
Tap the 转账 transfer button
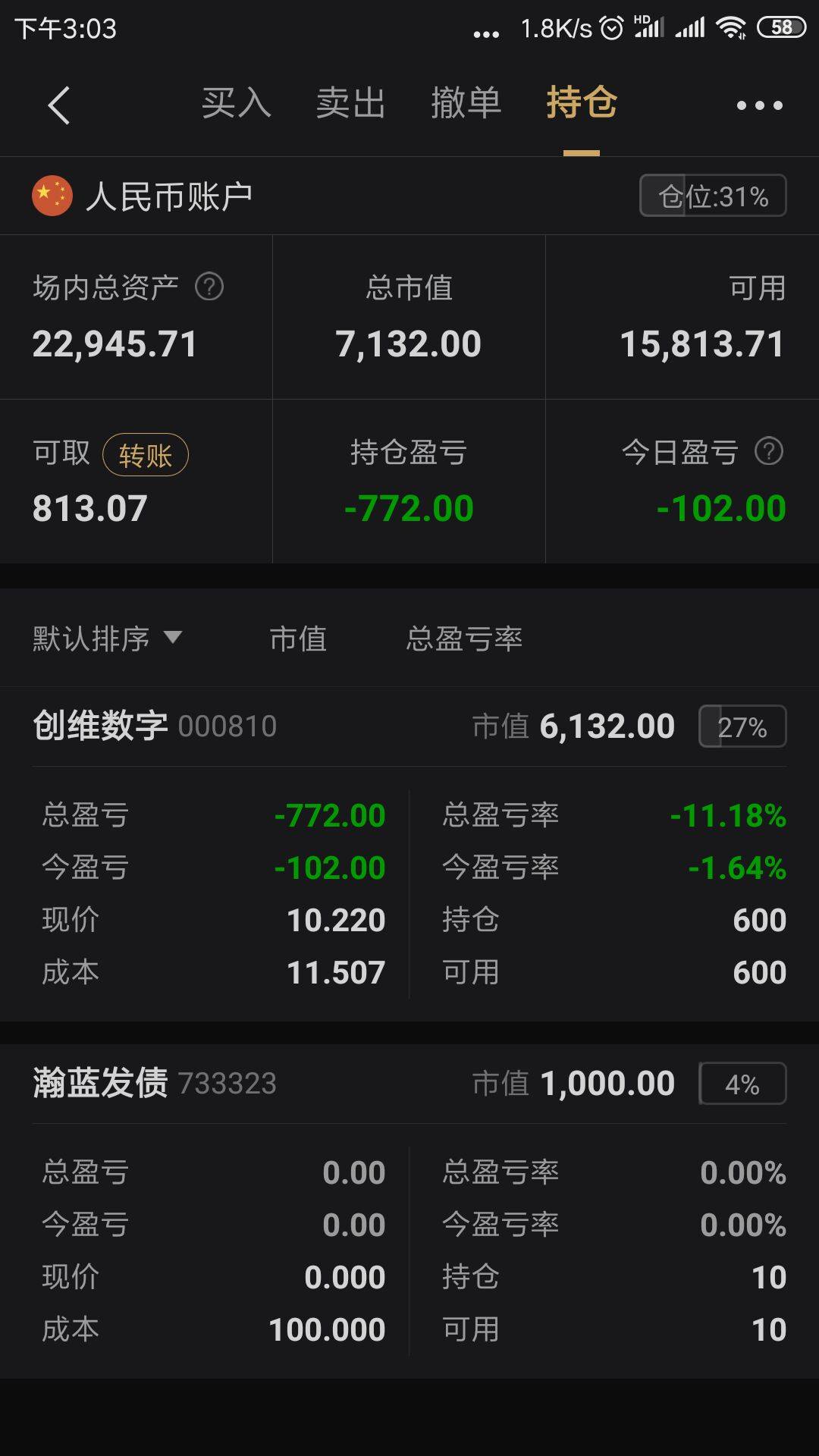pos(146,453)
